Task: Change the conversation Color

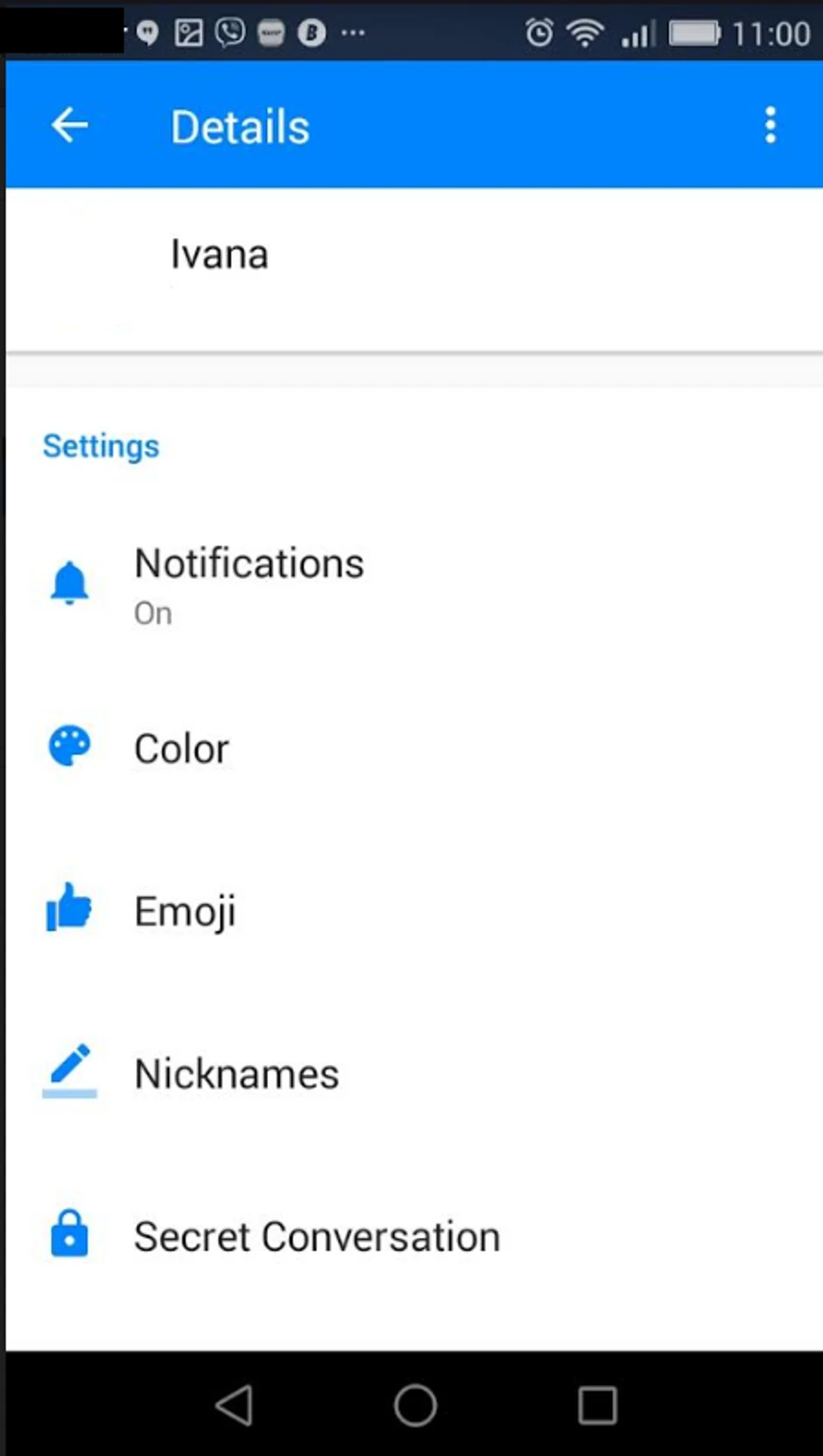Action: (181, 749)
